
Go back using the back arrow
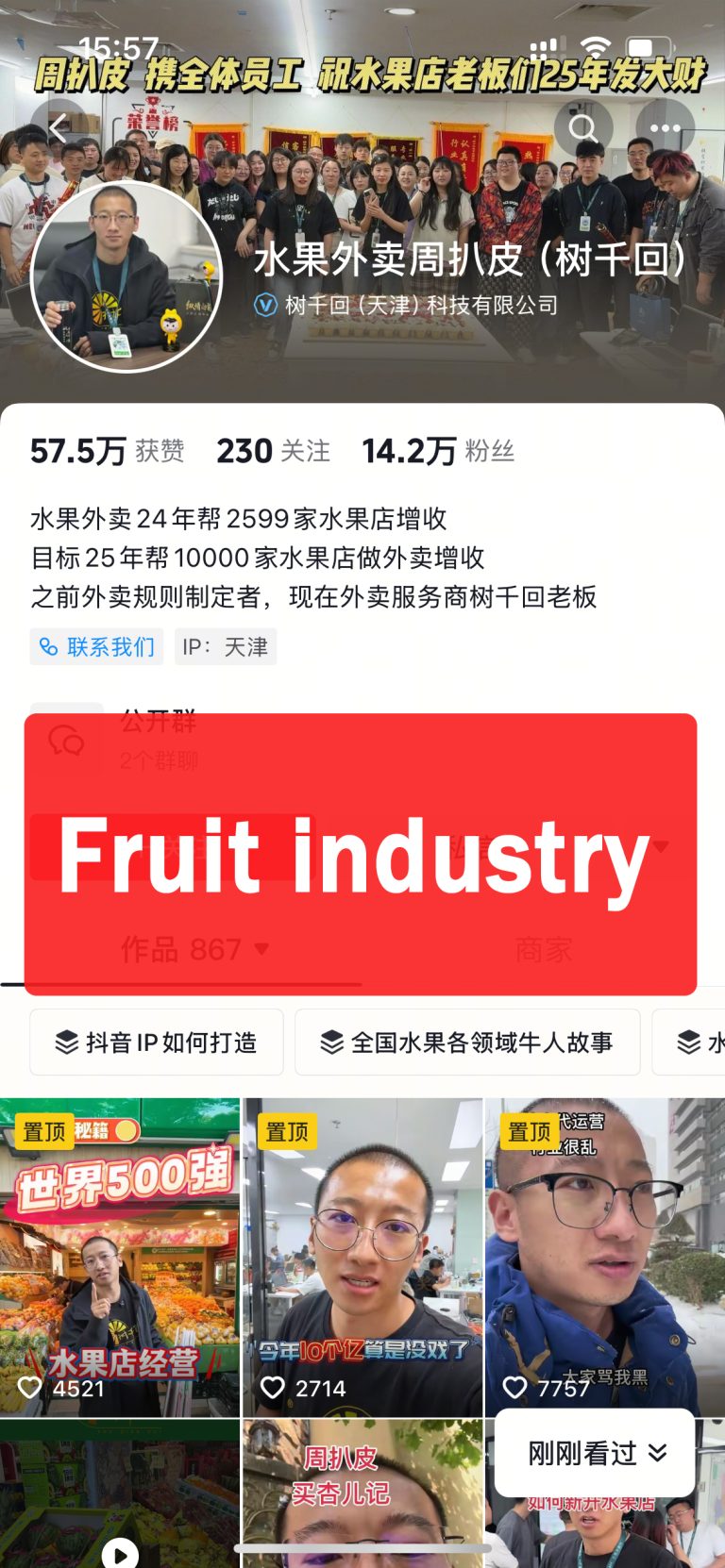coord(59,128)
